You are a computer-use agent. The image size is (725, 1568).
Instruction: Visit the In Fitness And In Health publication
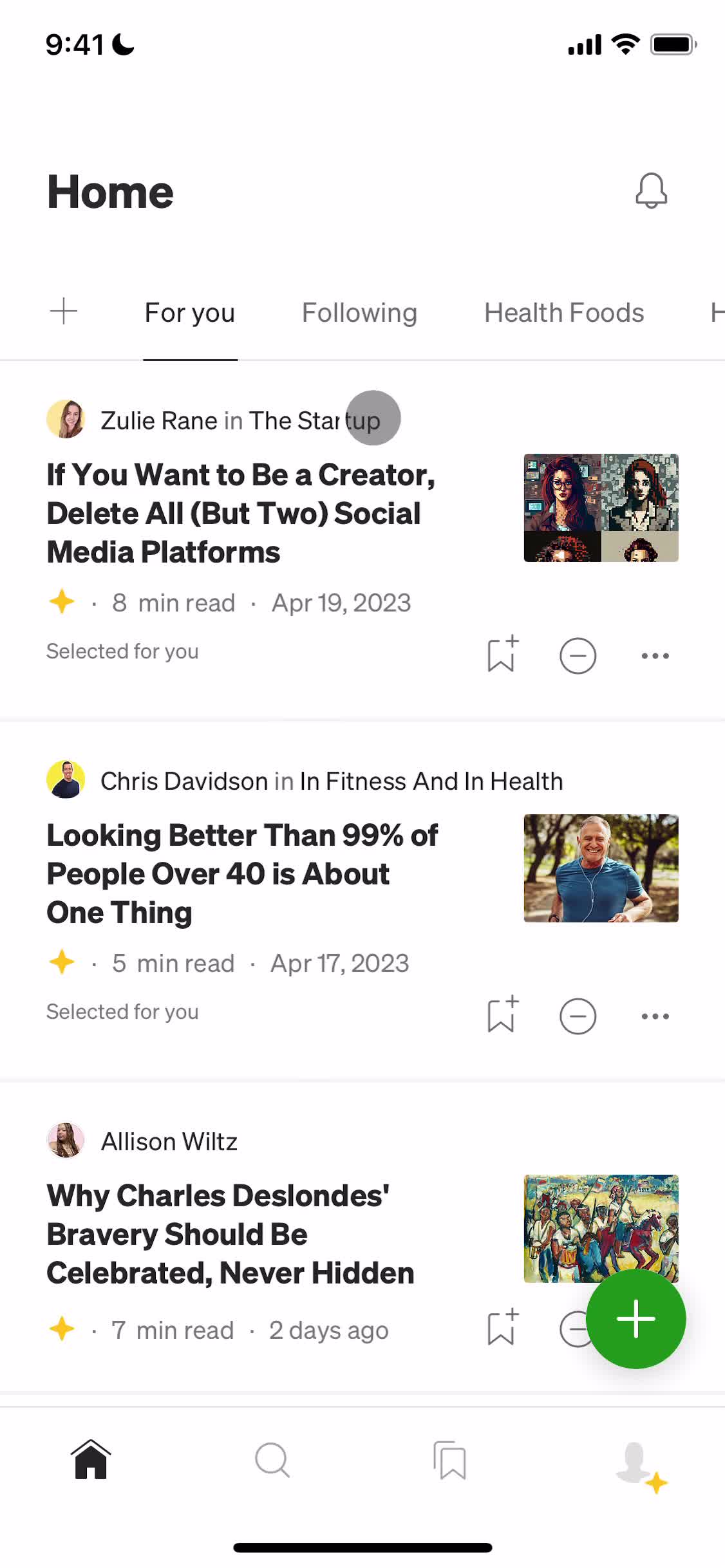coord(430,781)
